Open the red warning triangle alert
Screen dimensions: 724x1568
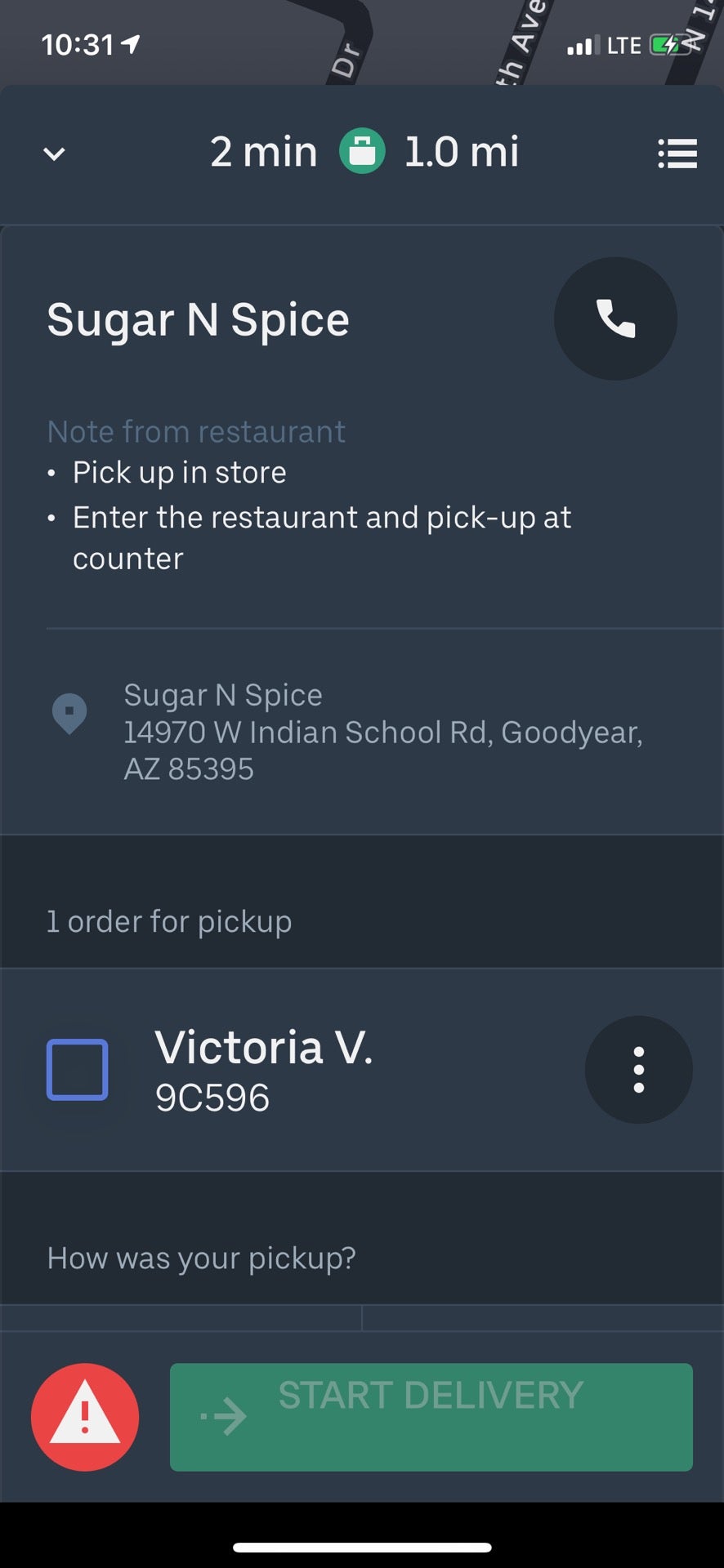click(84, 1417)
